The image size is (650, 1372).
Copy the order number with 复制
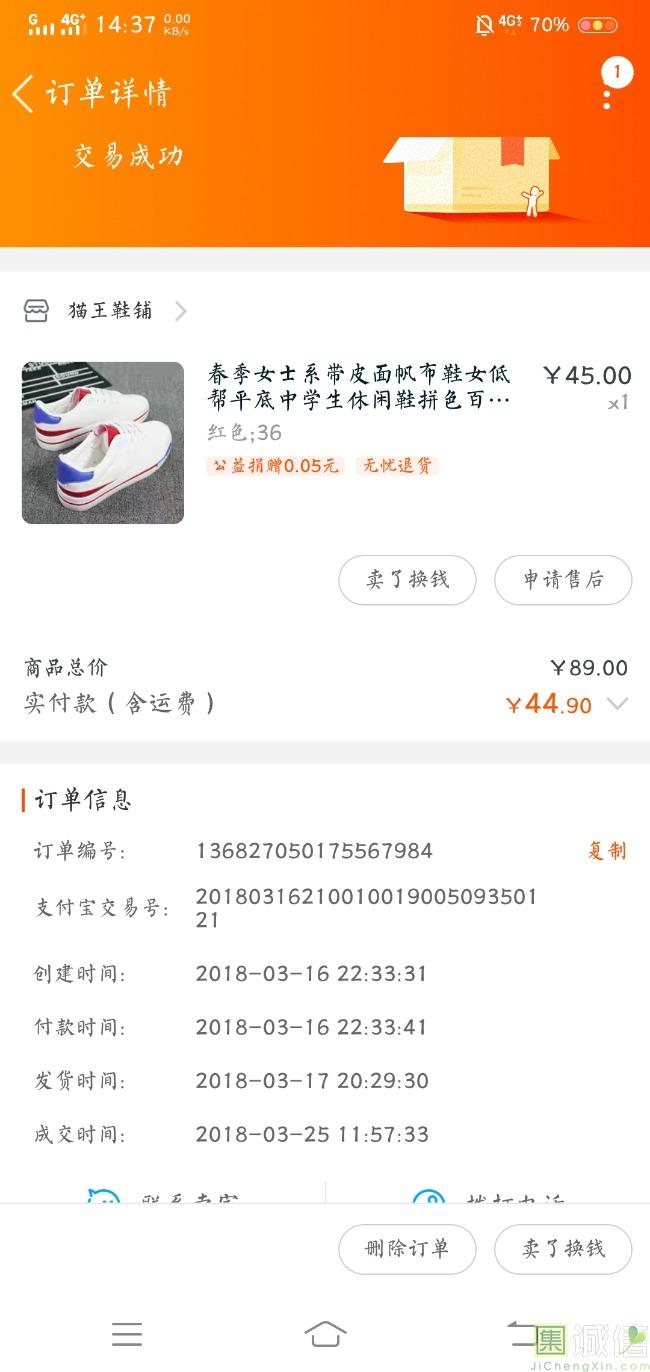(x=606, y=851)
